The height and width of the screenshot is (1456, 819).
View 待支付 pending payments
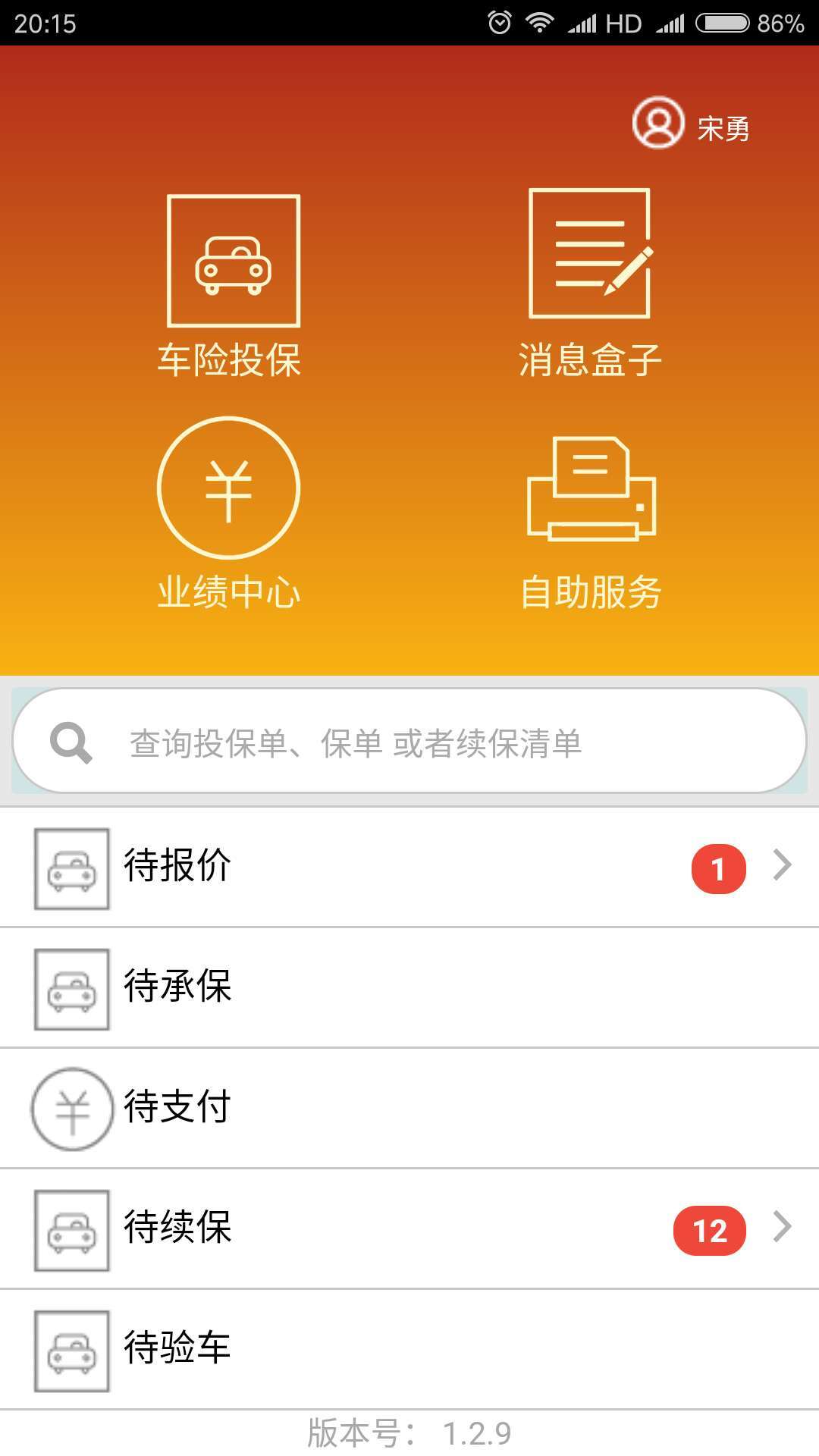(409, 1108)
